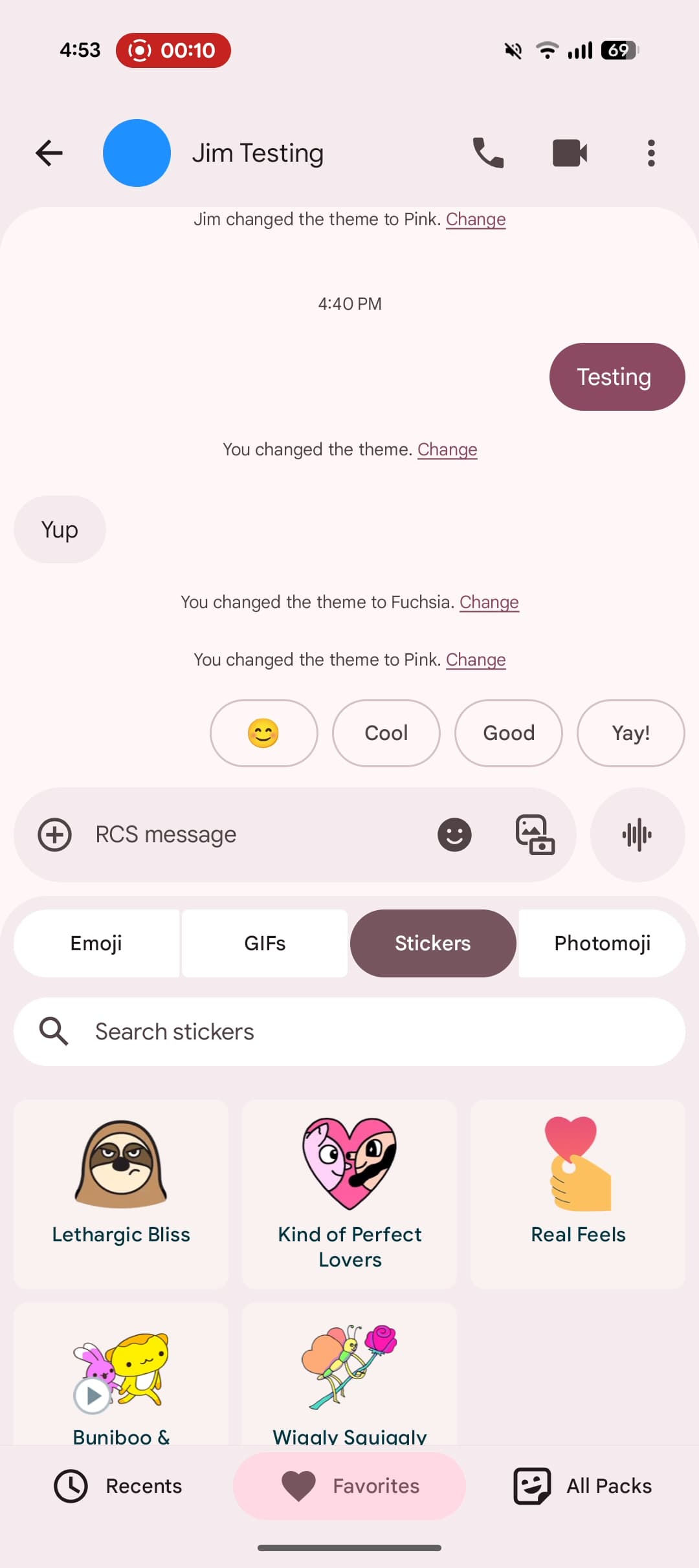Show All Packs of stickers
Image resolution: width=699 pixels, height=1568 pixels.
[x=582, y=1486]
